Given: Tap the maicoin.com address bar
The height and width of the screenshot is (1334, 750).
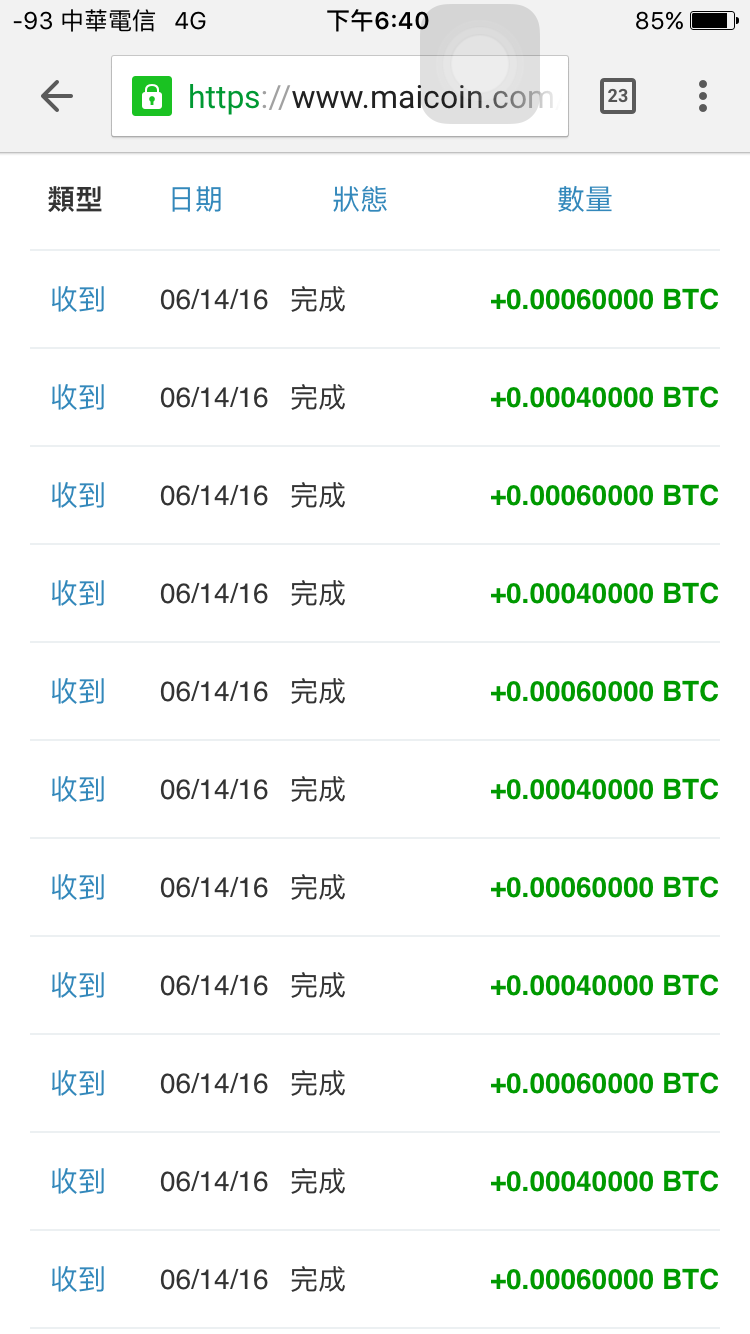Looking at the screenshot, I should click(x=340, y=96).
